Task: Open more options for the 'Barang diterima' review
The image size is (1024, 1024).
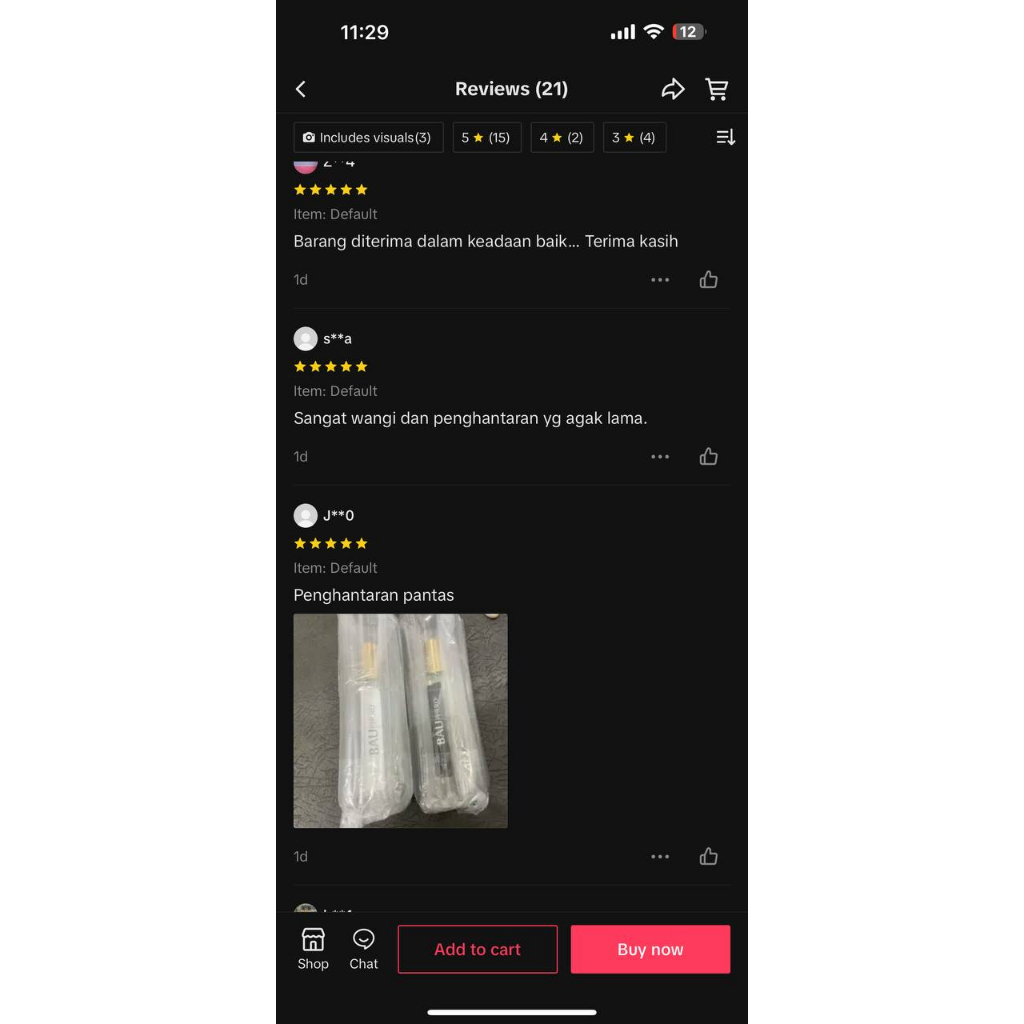Action: [x=660, y=280]
